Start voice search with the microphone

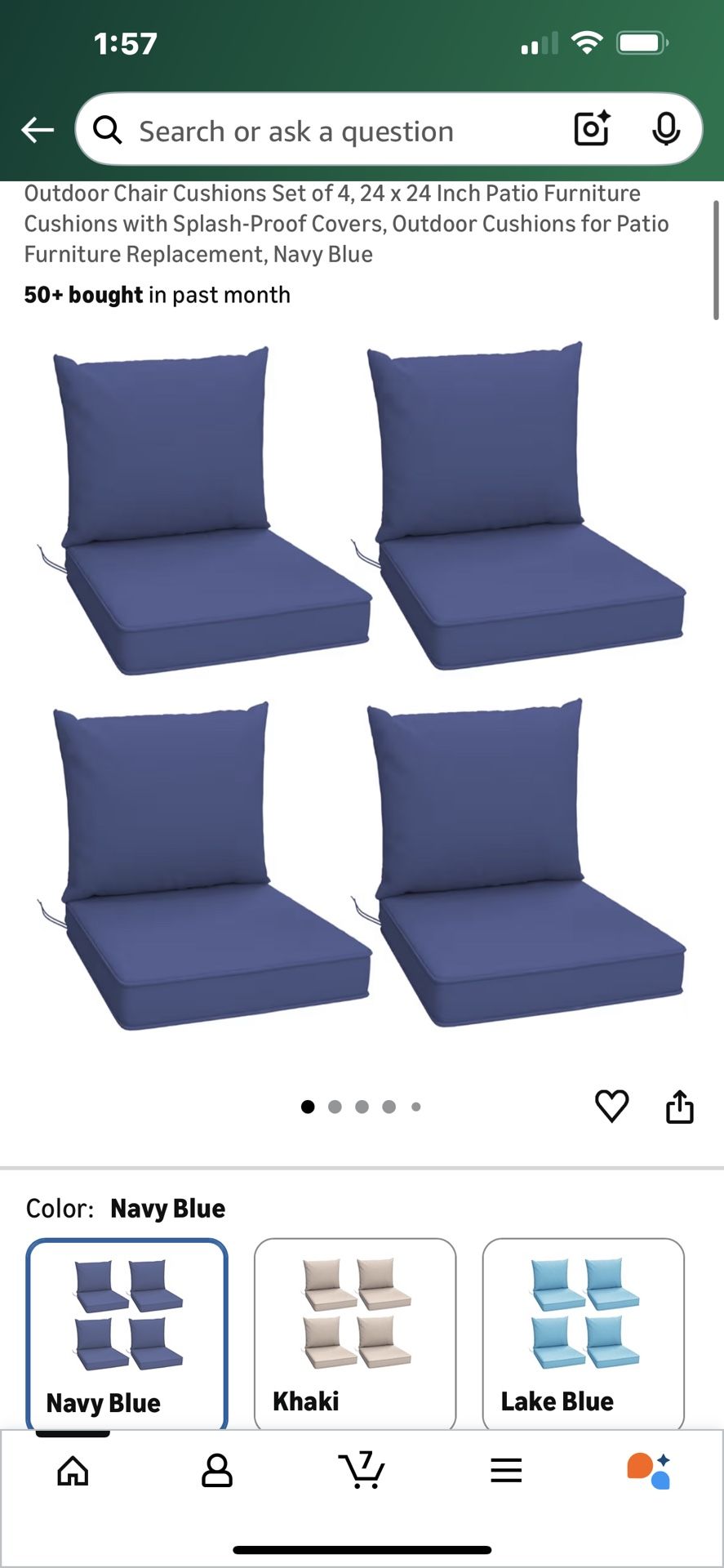[x=666, y=129]
